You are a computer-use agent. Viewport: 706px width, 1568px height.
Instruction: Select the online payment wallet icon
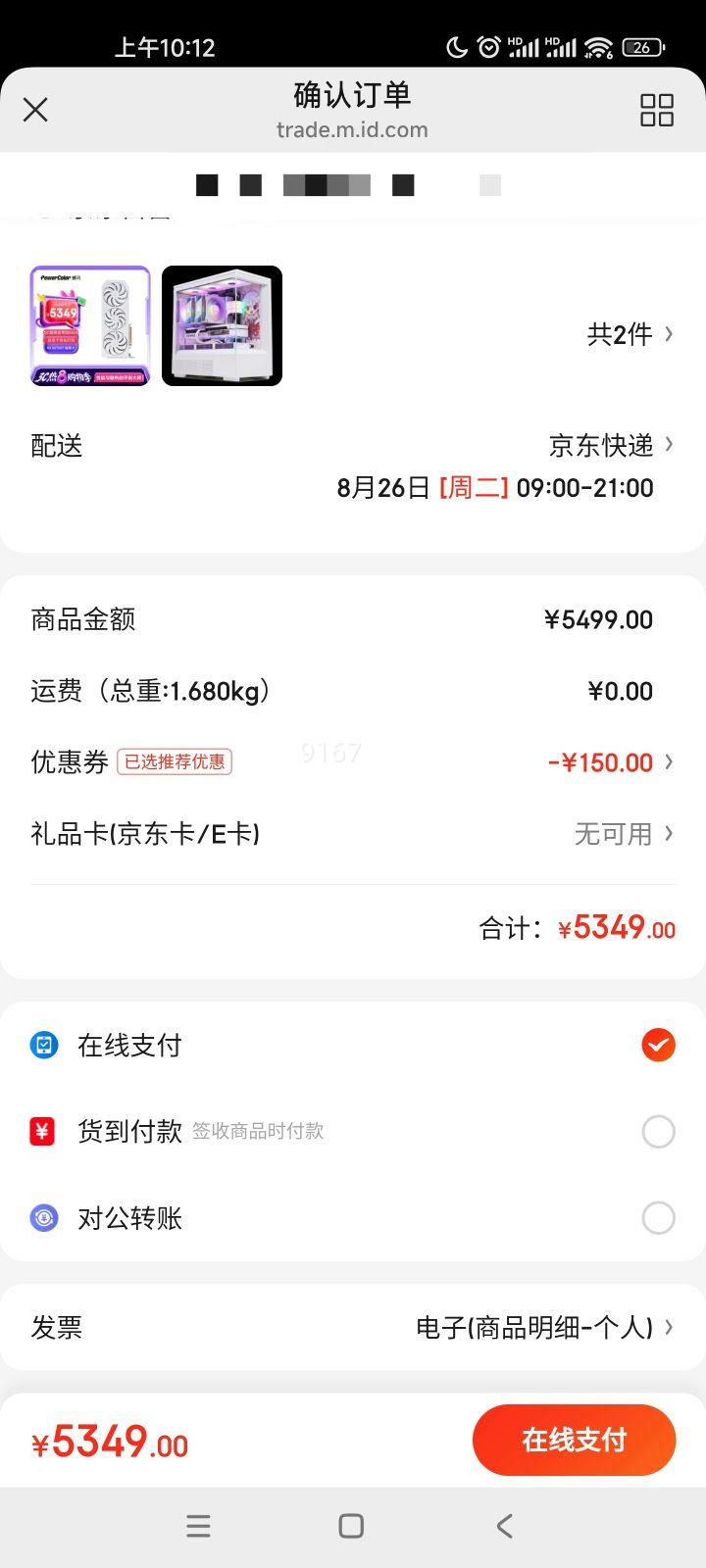(43, 1045)
